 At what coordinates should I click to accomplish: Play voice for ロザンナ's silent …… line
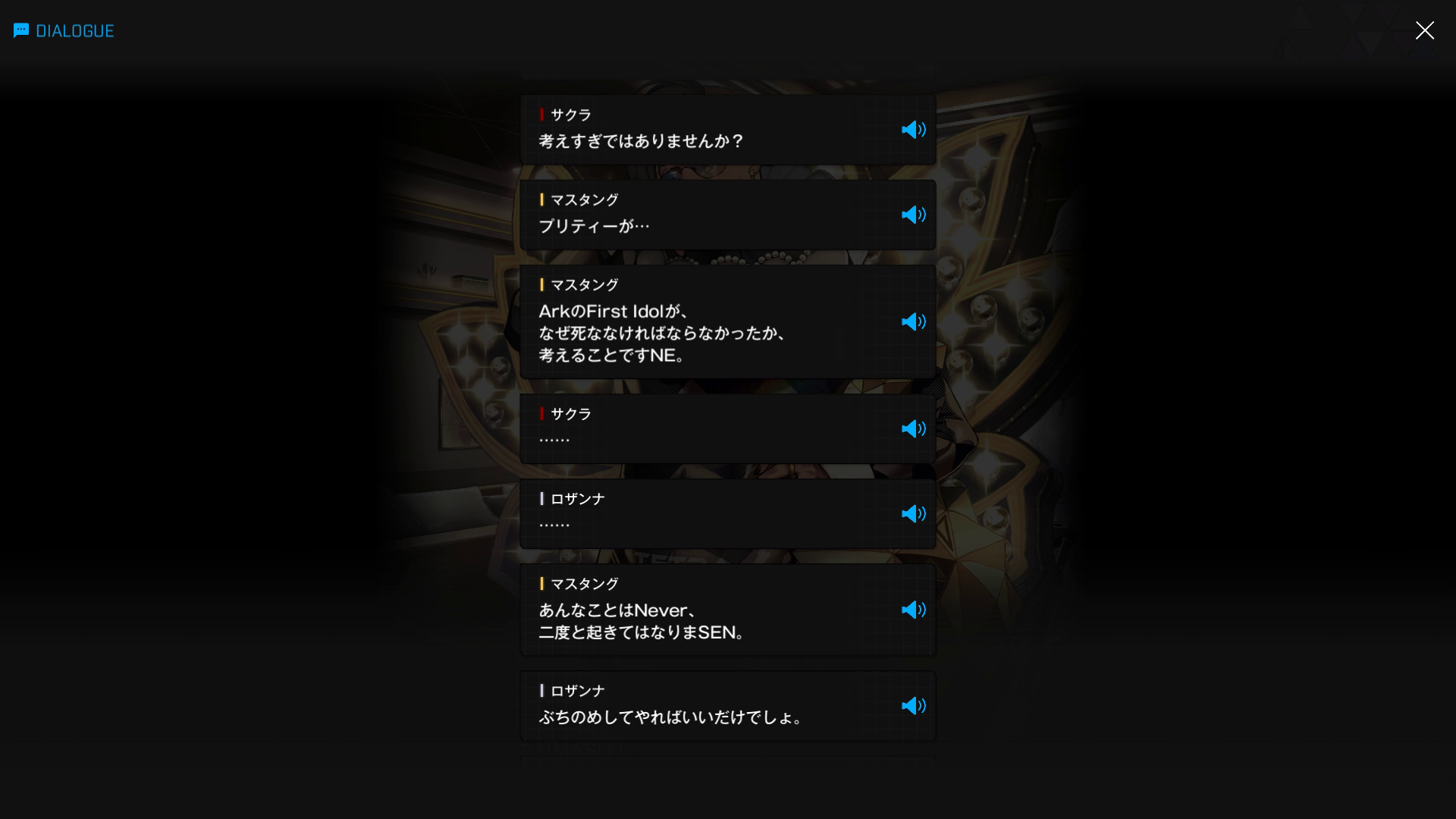point(913,513)
